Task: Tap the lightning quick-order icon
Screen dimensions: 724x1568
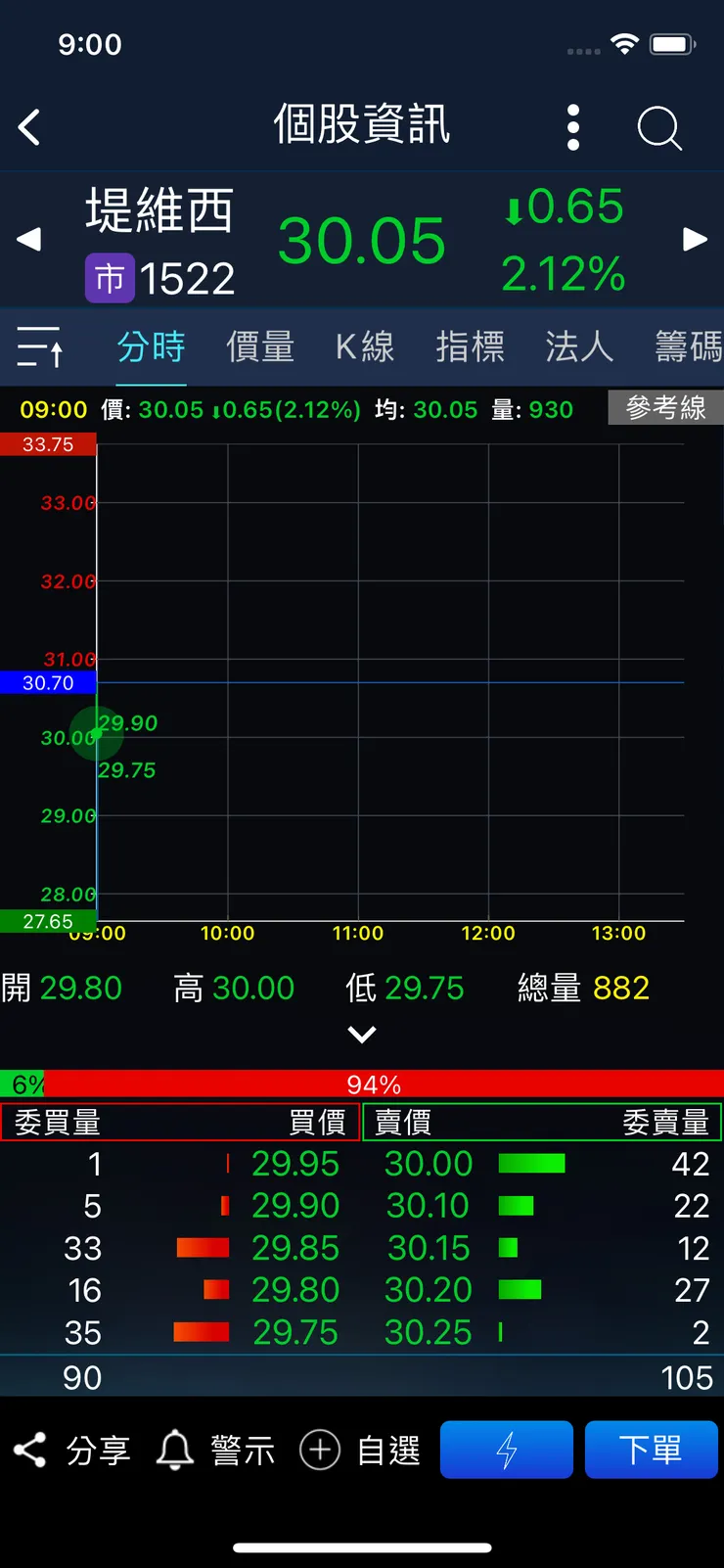Action: click(506, 1450)
